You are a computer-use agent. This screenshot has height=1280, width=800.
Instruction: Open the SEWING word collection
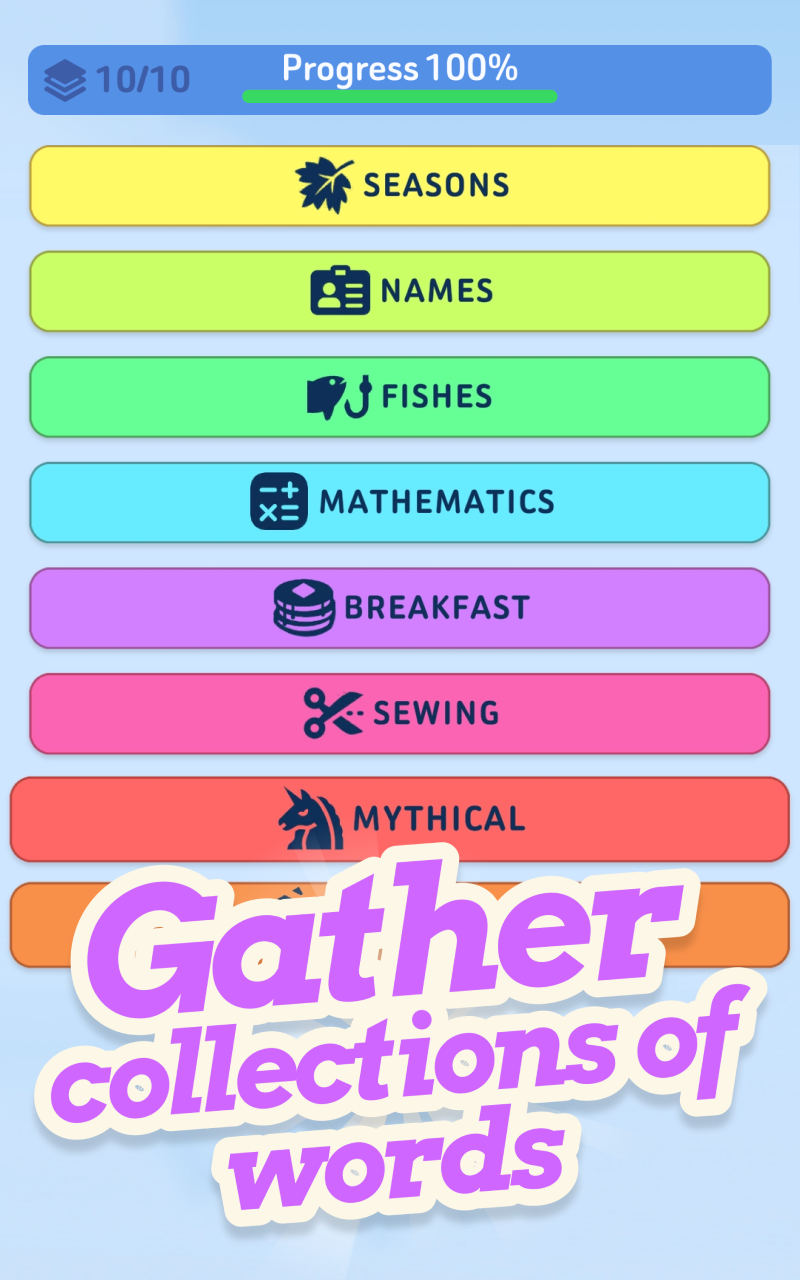coord(400,713)
